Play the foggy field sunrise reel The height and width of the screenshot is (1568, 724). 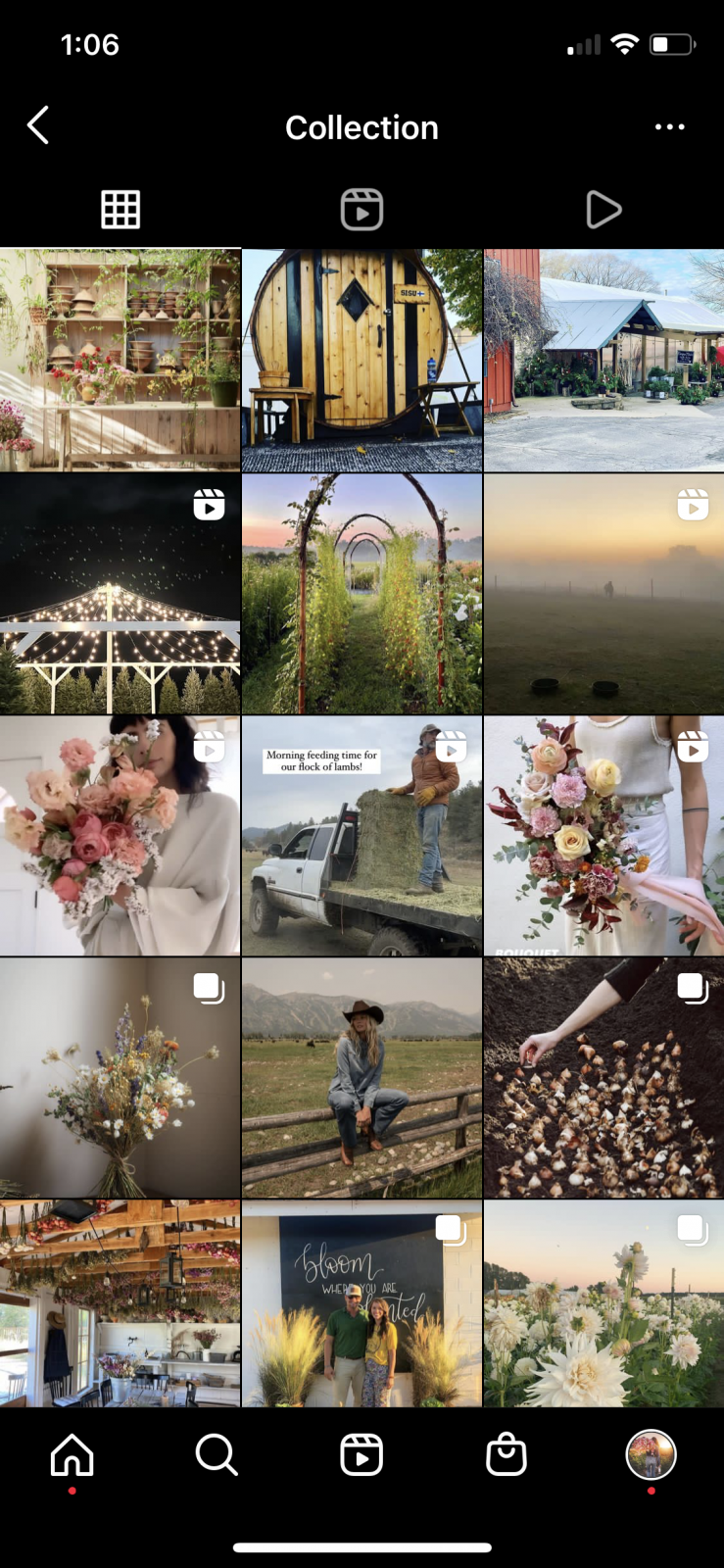coord(603,593)
